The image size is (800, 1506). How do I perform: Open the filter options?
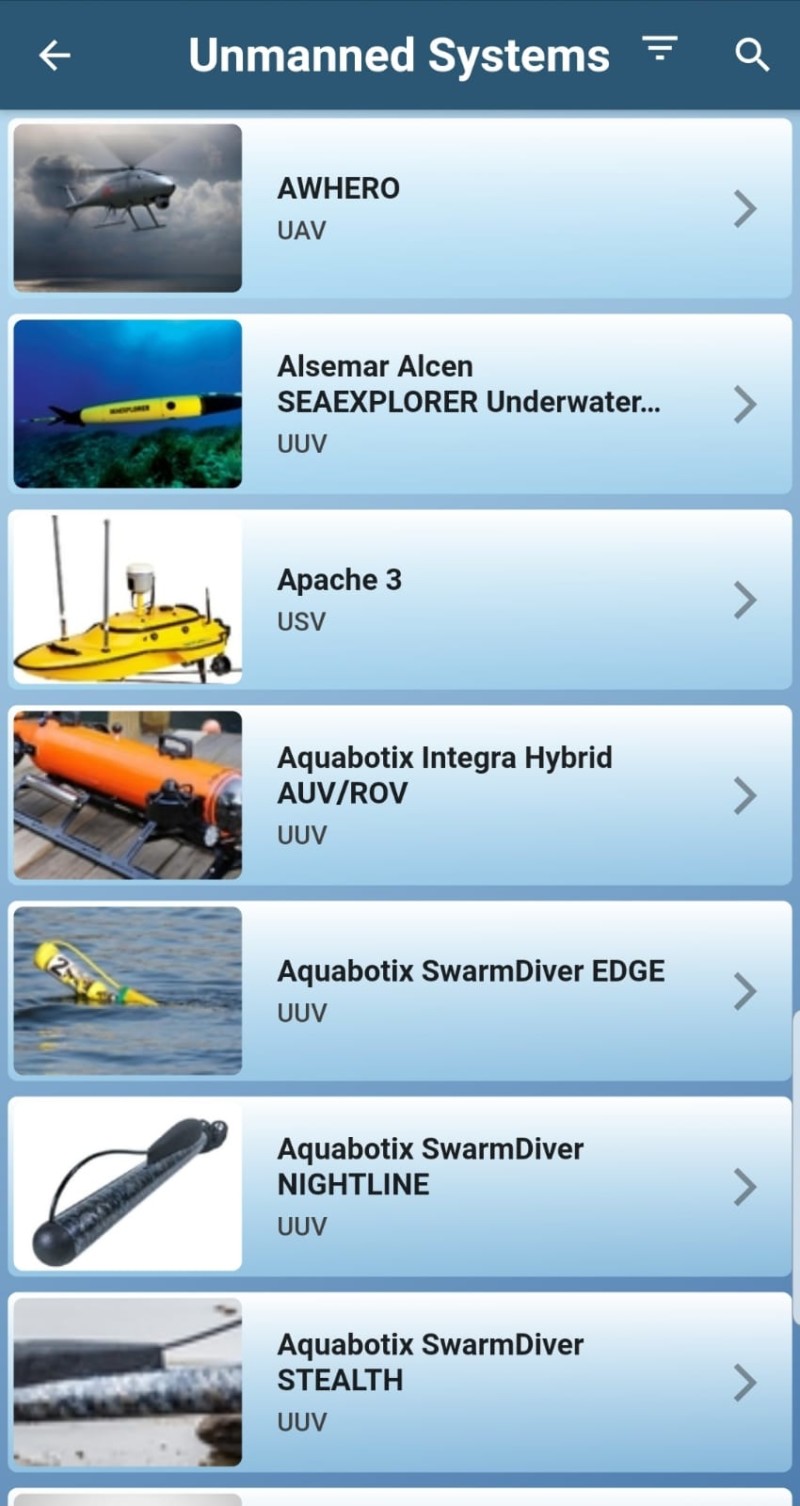660,50
